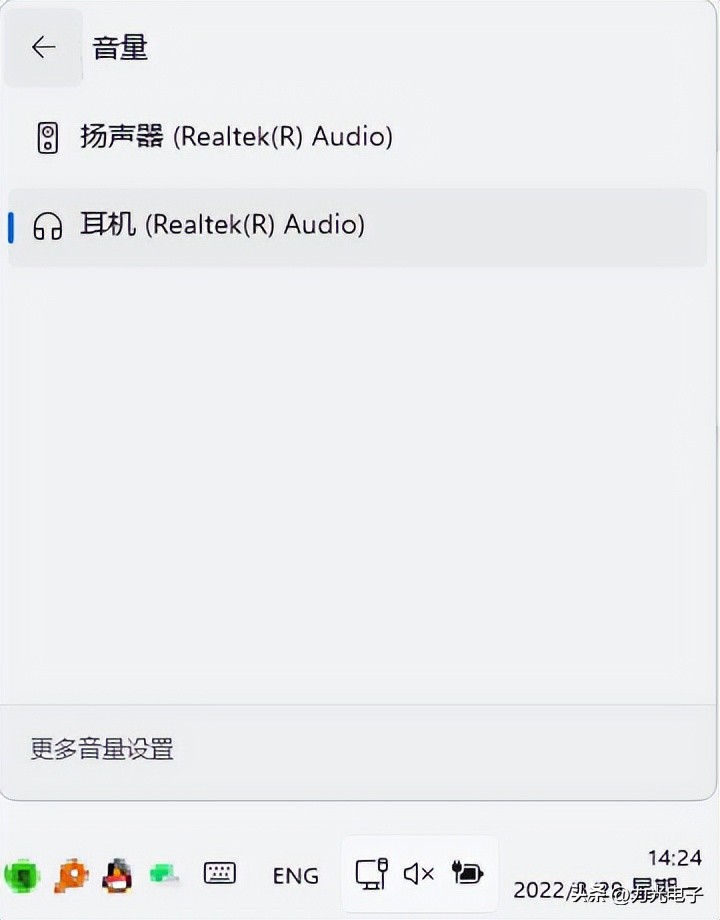Click the headphones icon beside 耳机 device
The height and width of the screenshot is (920, 720).
(47, 227)
